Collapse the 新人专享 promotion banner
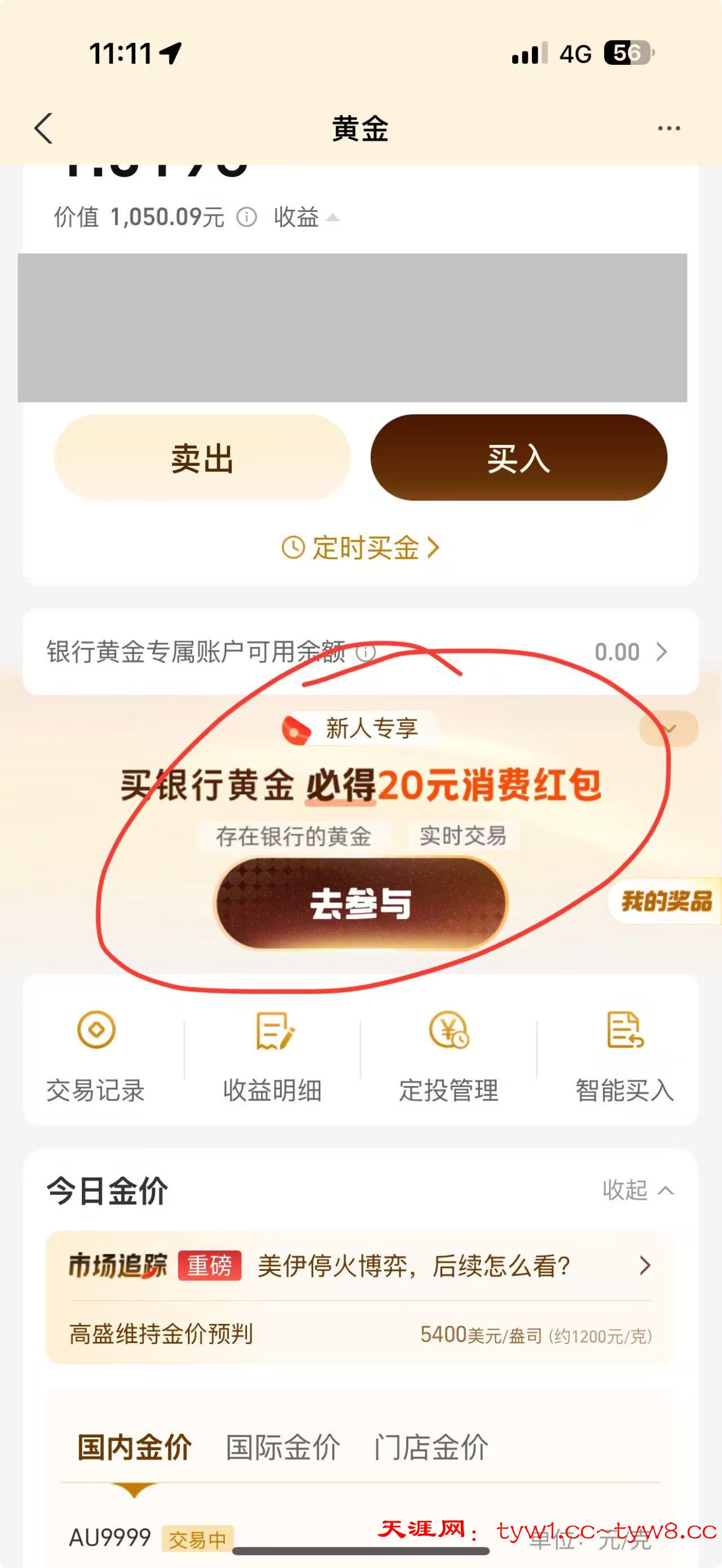 (x=668, y=728)
